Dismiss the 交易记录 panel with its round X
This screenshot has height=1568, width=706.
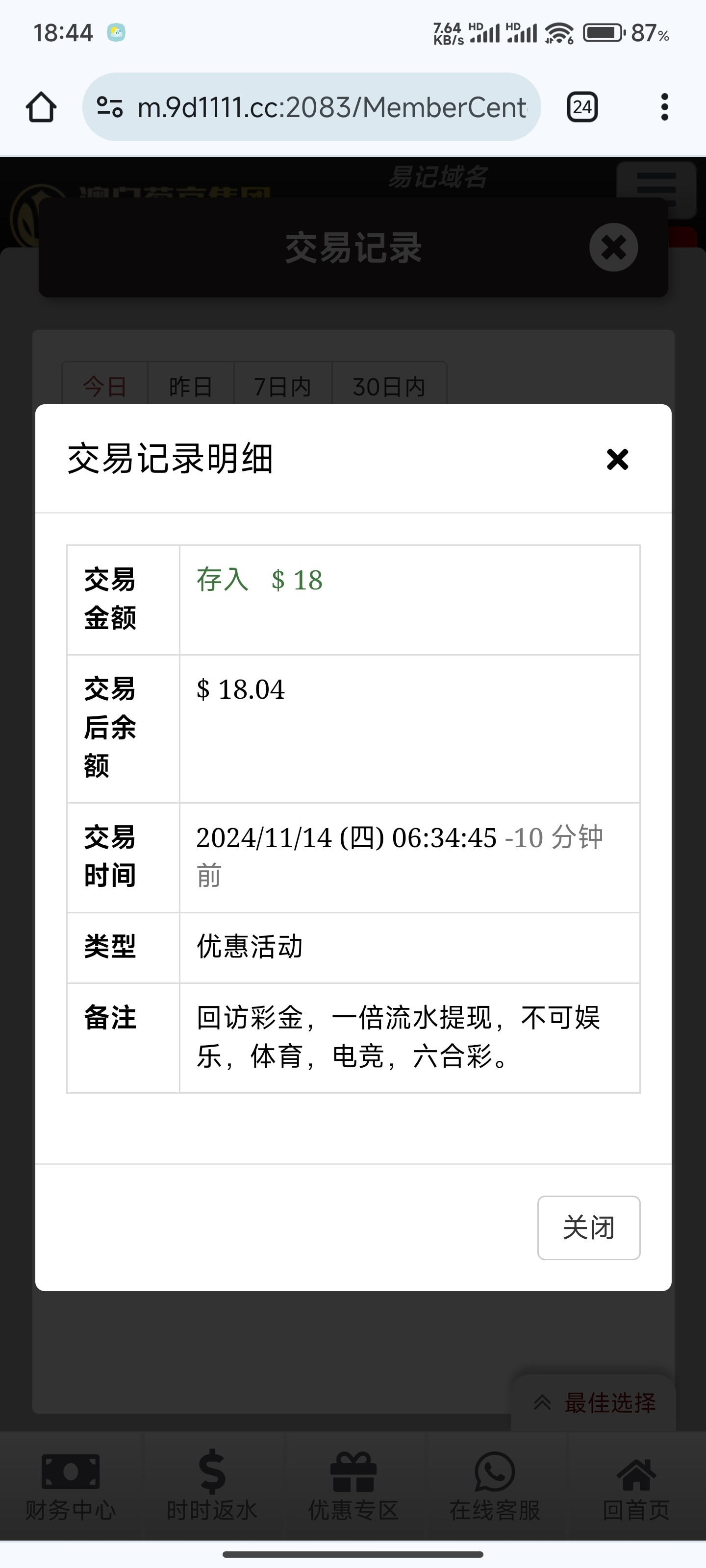click(613, 247)
